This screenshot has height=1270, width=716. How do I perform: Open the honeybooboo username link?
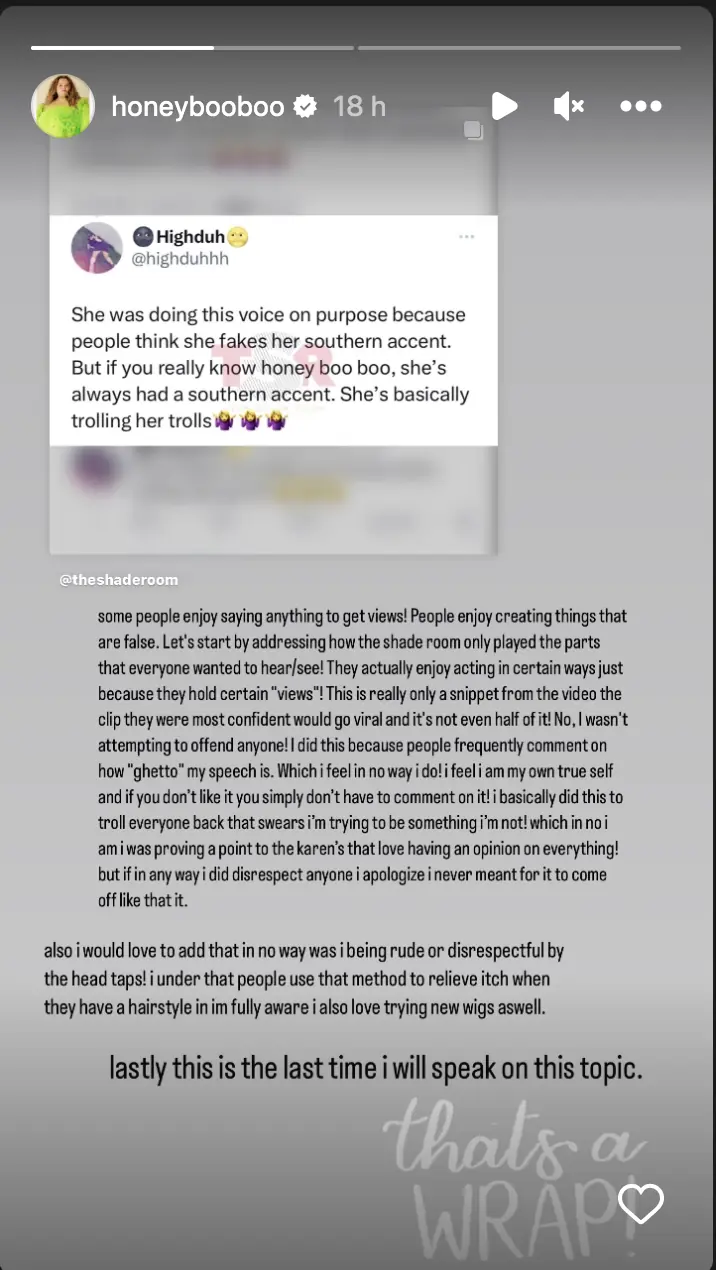197,106
